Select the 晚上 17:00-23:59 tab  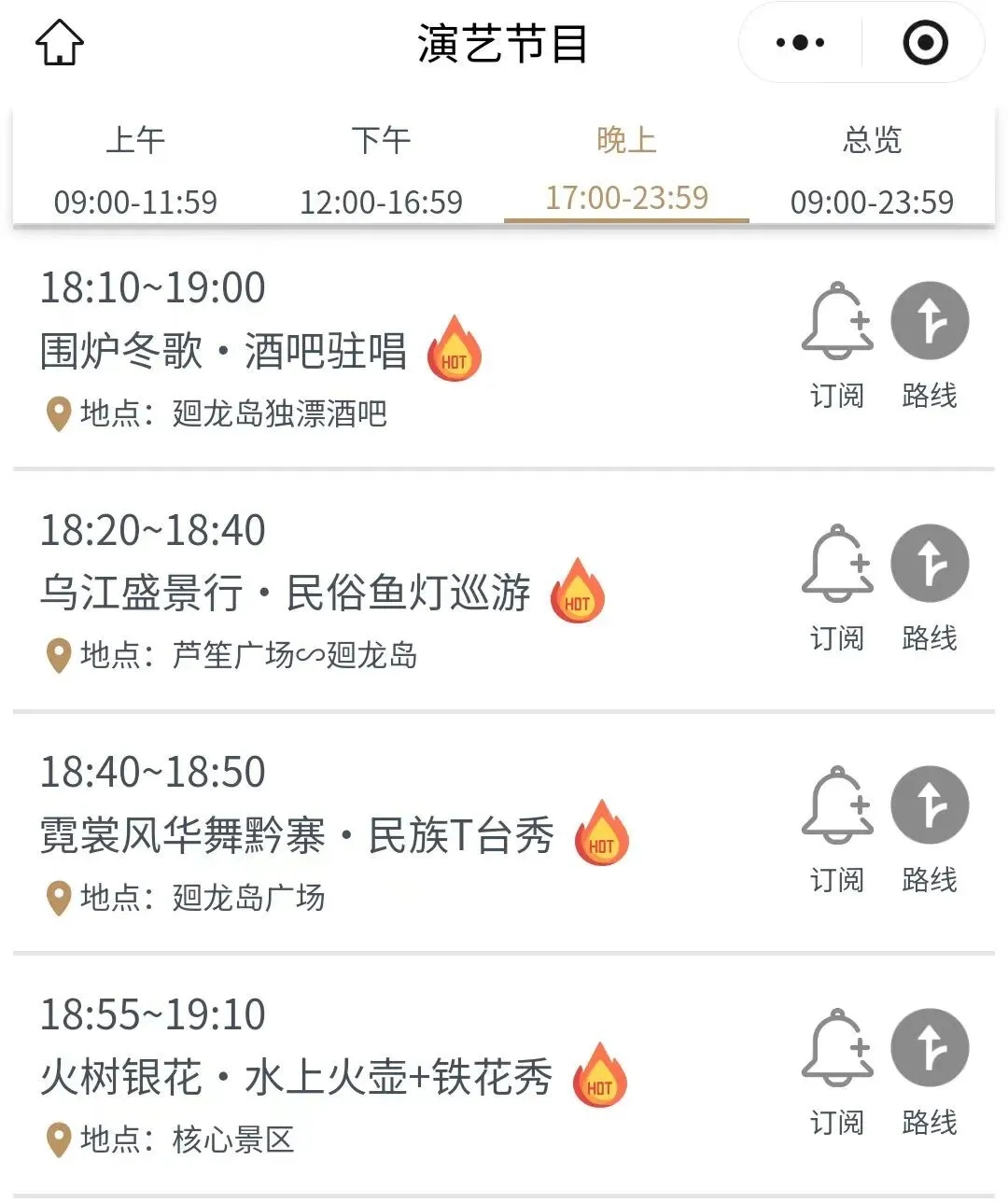pyautogui.click(x=626, y=170)
